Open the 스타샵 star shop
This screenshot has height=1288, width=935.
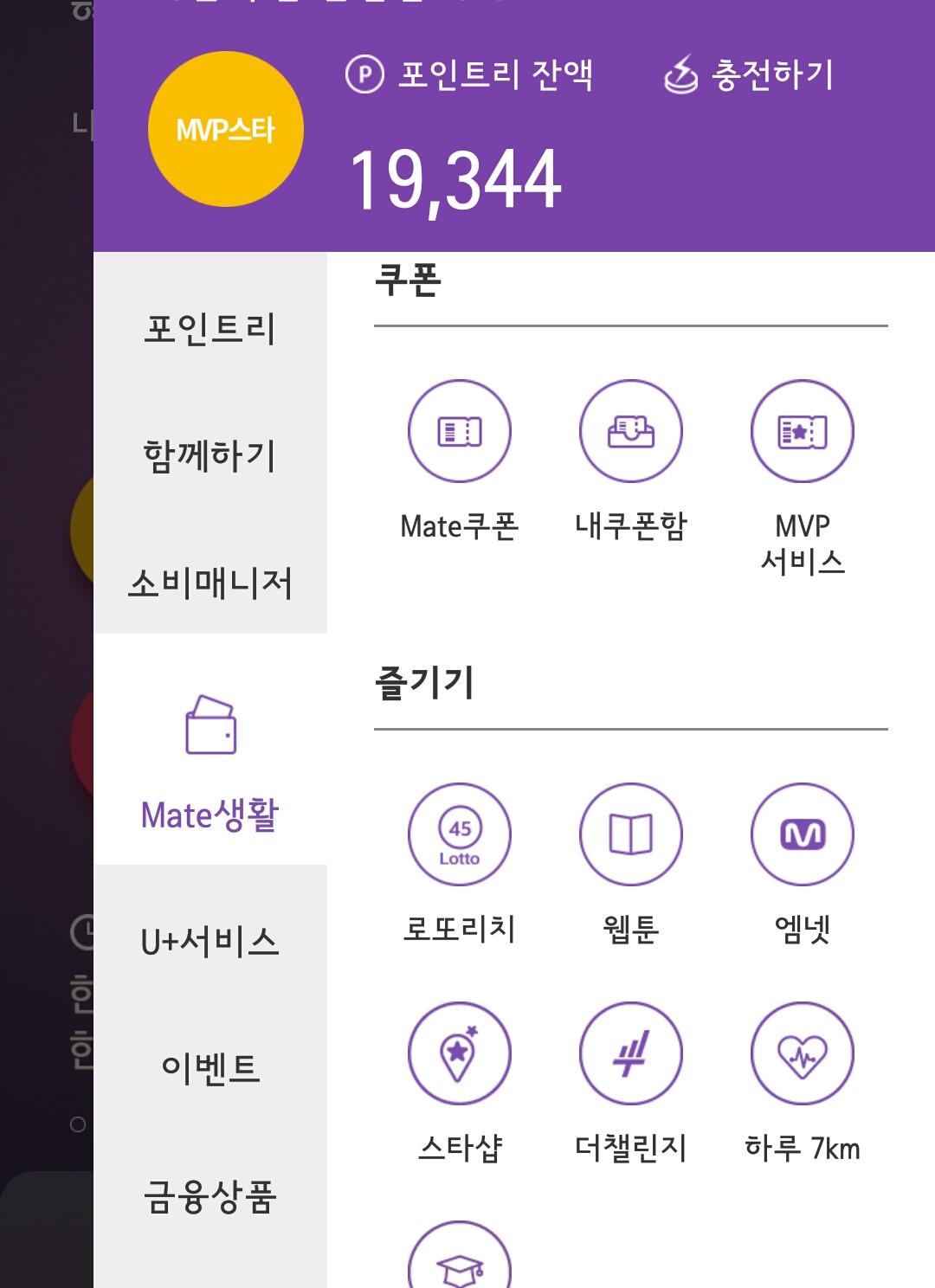click(x=459, y=1053)
